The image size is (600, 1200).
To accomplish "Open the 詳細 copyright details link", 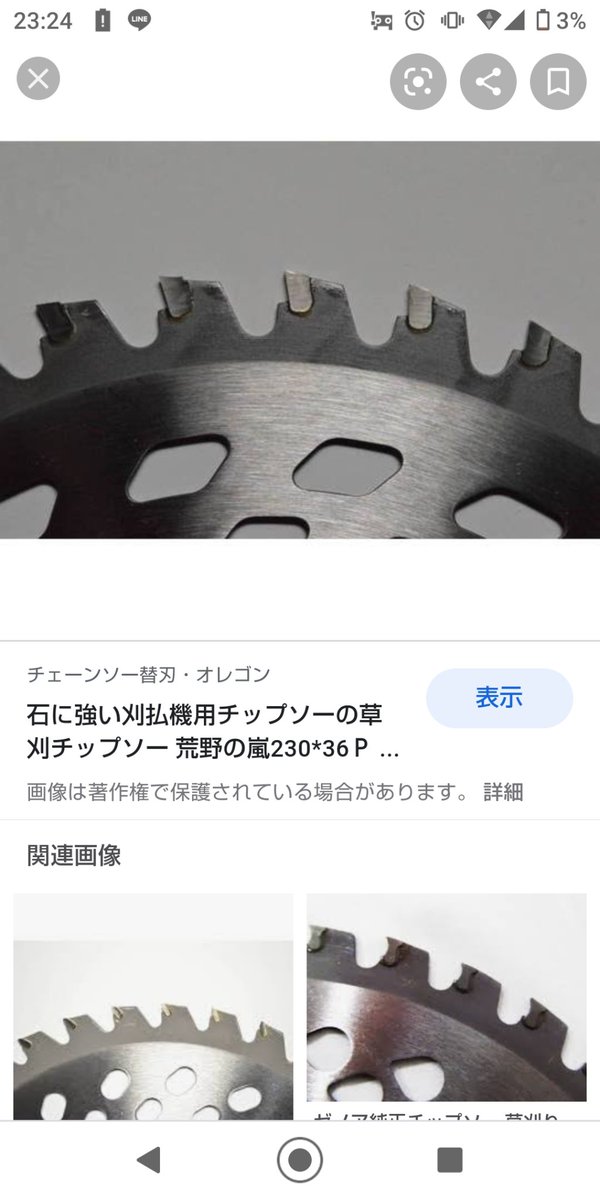I will coord(503,792).
